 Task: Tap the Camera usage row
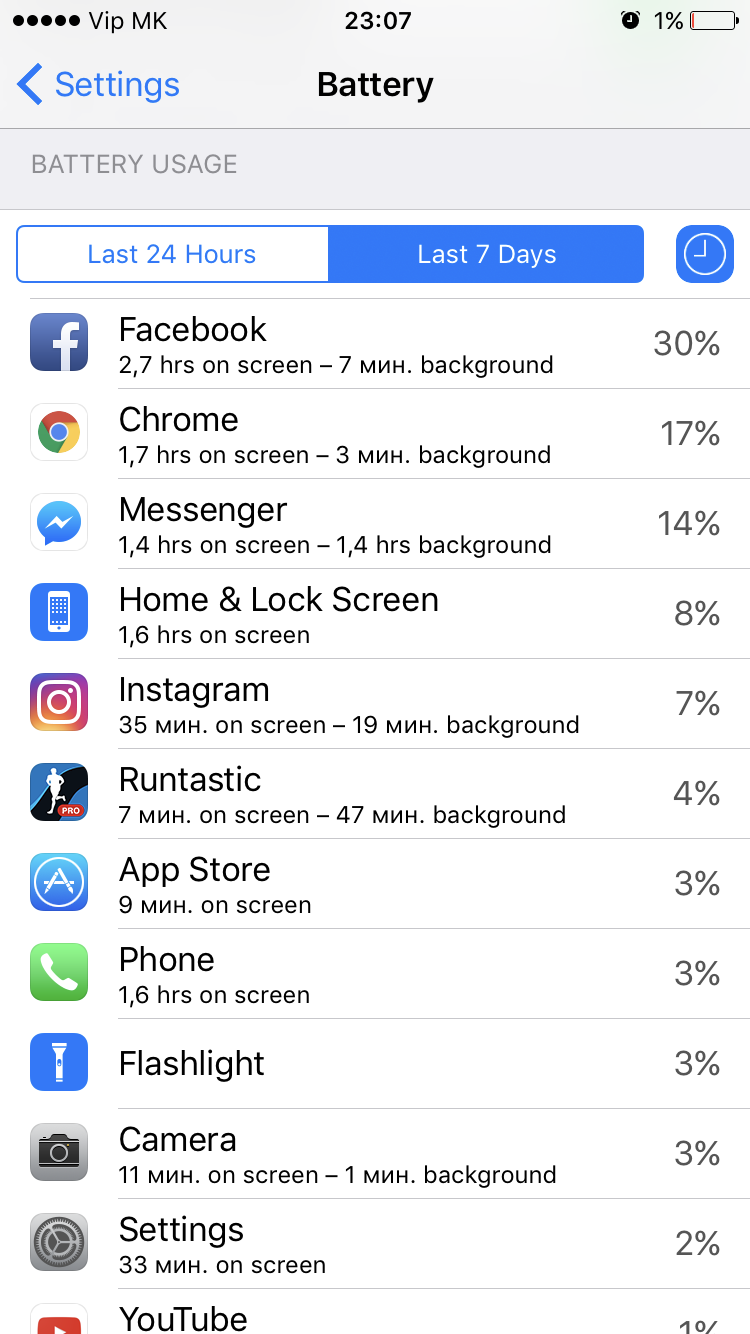(x=375, y=1154)
